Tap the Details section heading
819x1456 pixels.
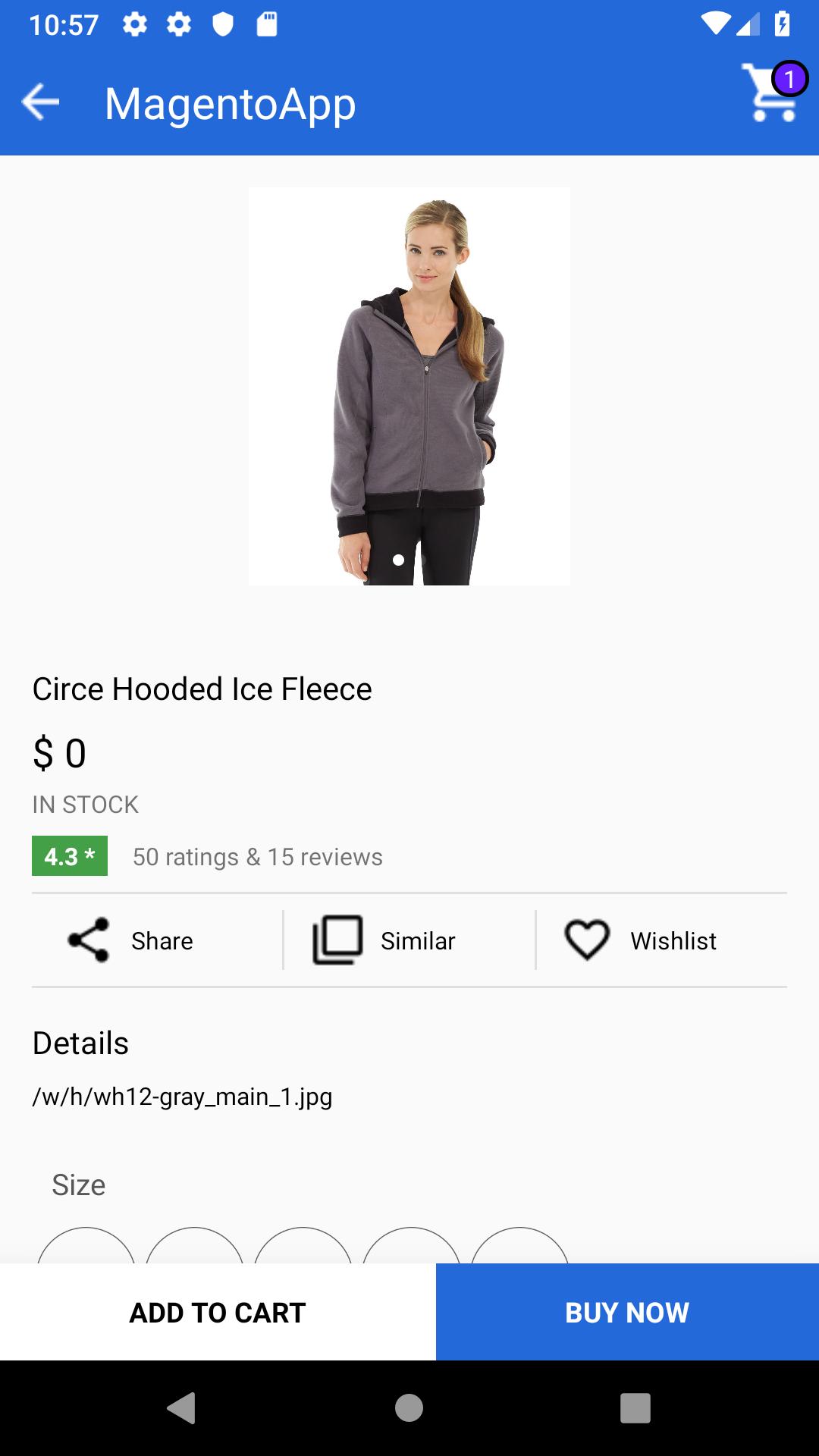tap(80, 1043)
